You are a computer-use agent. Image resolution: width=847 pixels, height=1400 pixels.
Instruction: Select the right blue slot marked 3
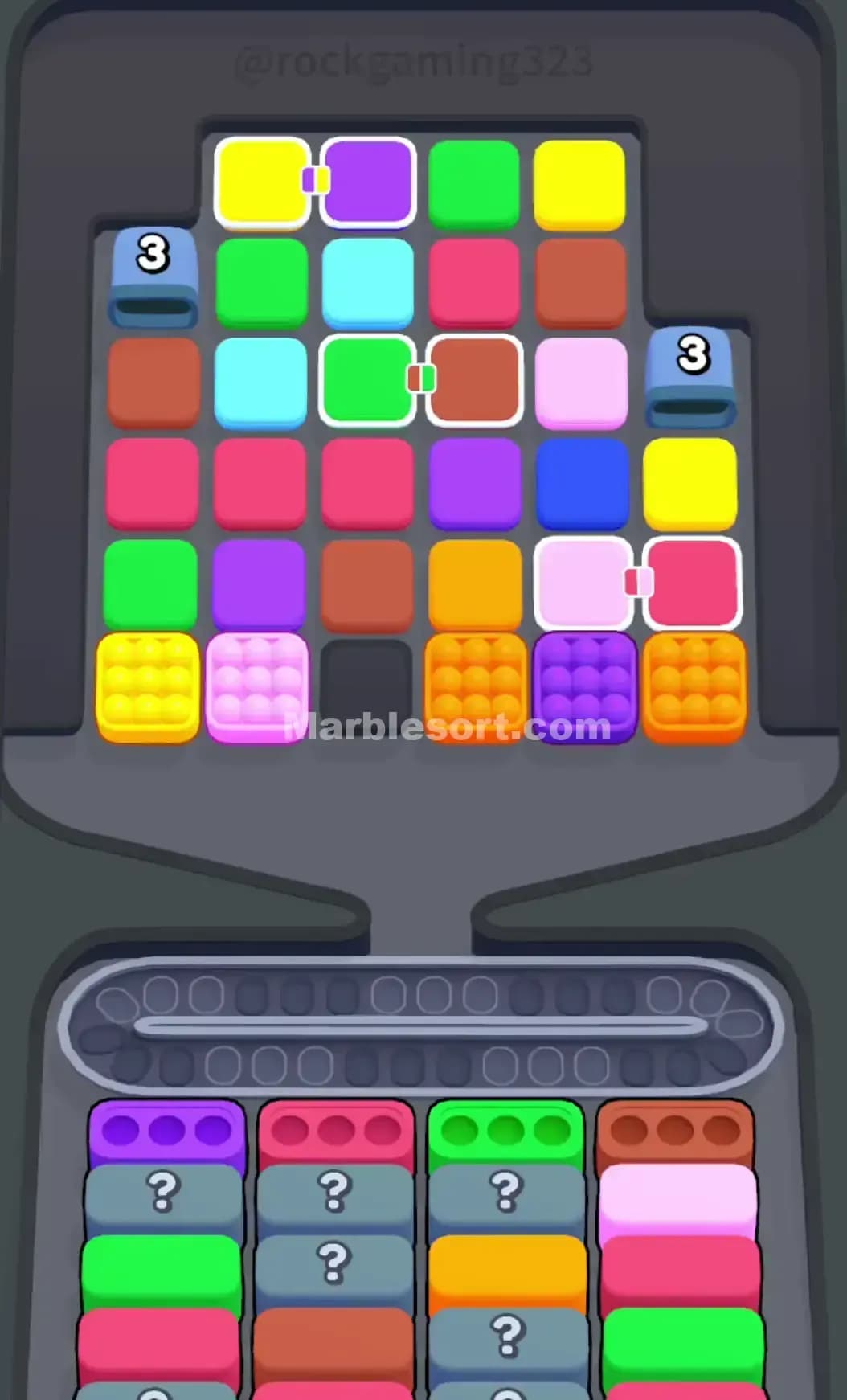pyautogui.click(x=691, y=374)
